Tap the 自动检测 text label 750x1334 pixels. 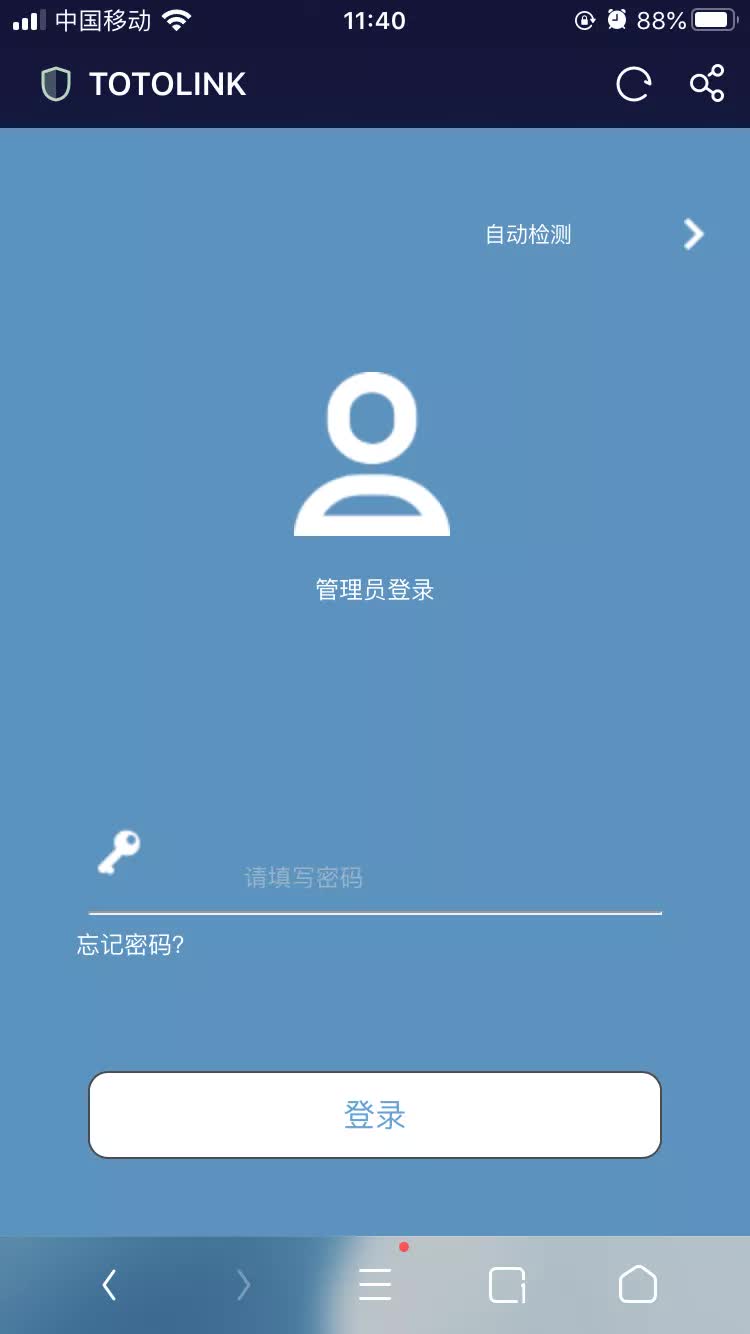point(527,234)
